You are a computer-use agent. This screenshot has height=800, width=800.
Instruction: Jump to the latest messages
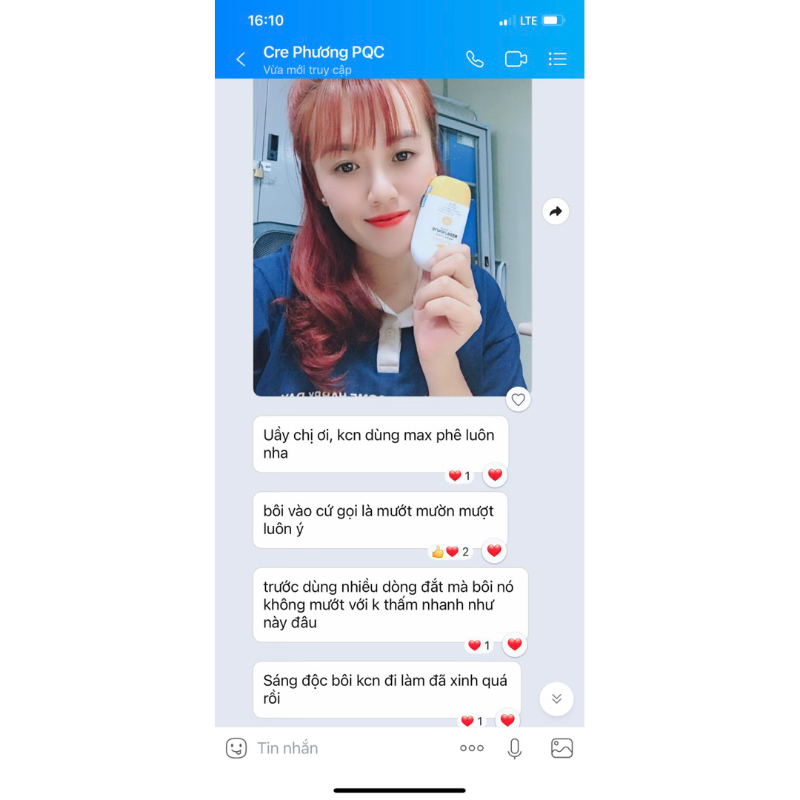point(557,698)
